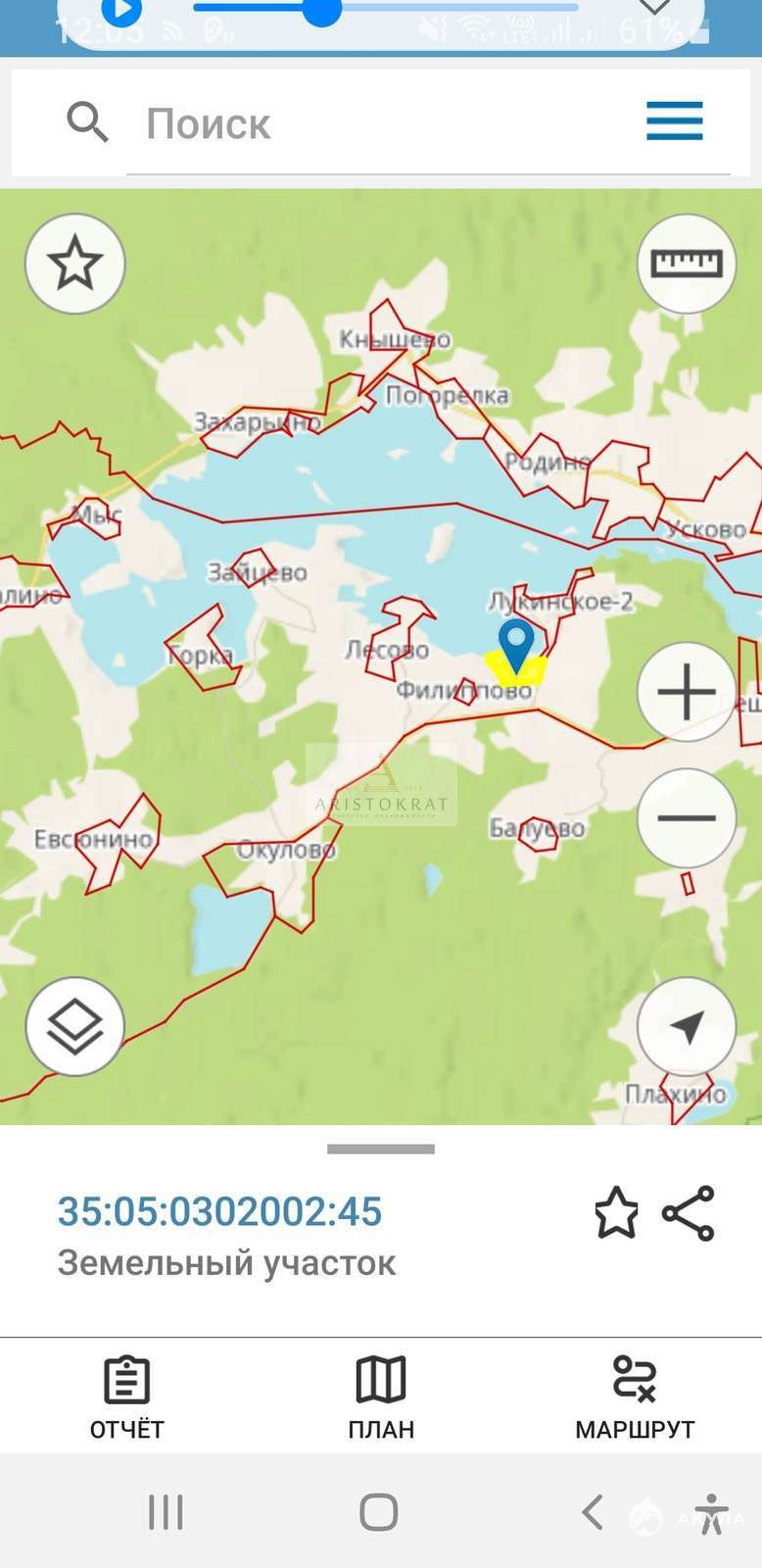Go to the home screen
The height and width of the screenshot is (1568, 762).
(379, 1512)
